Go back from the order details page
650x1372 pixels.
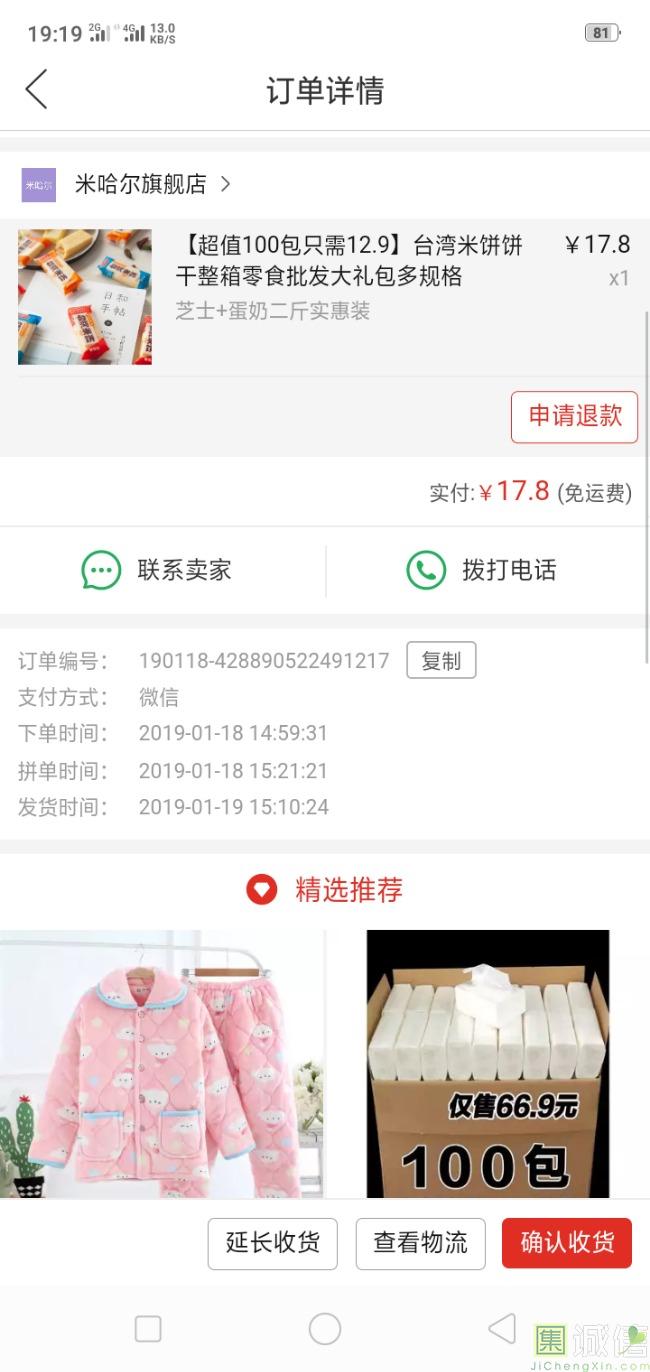36,90
